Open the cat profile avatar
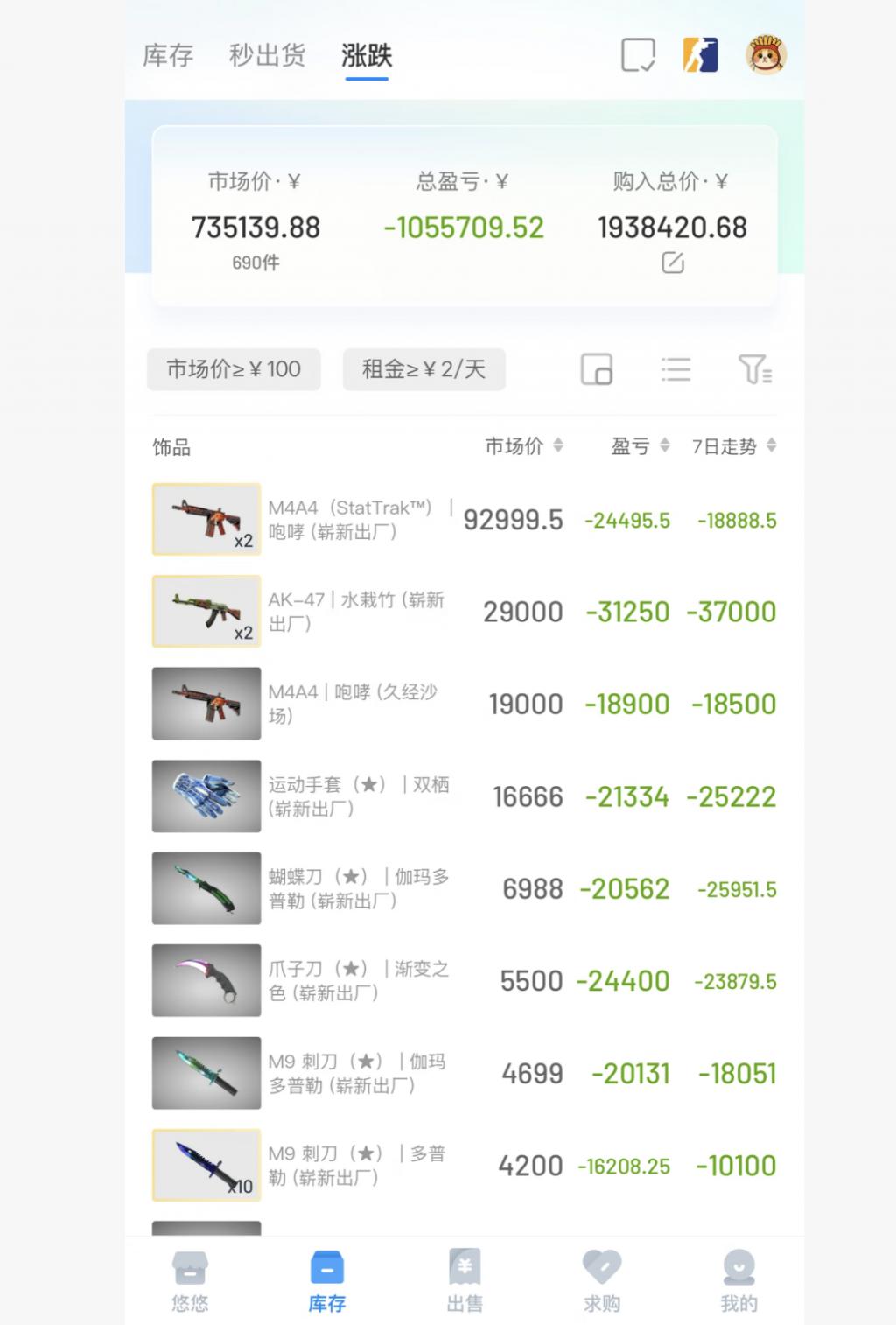This screenshot has width=896, height=1325. coord(766,55)
